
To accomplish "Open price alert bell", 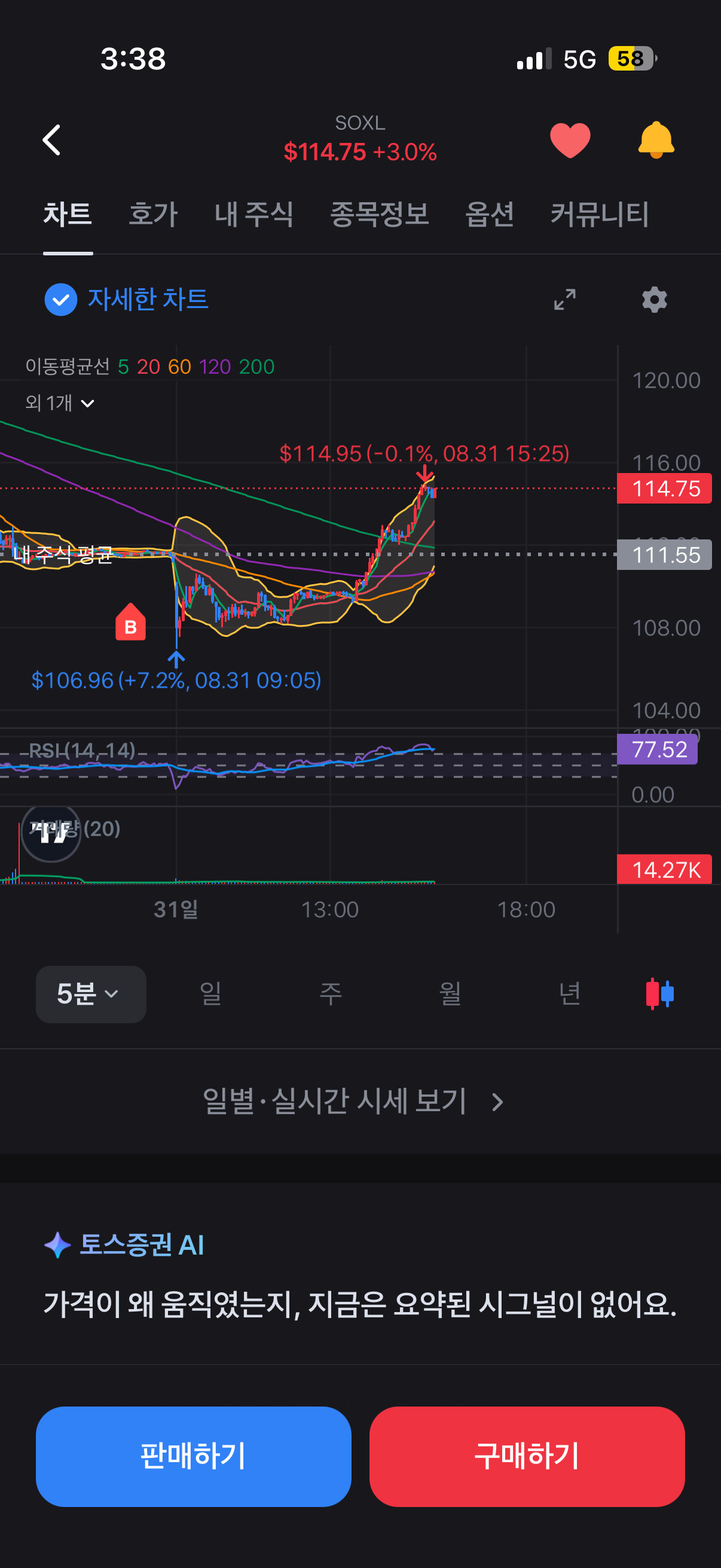I will [656, 140].
